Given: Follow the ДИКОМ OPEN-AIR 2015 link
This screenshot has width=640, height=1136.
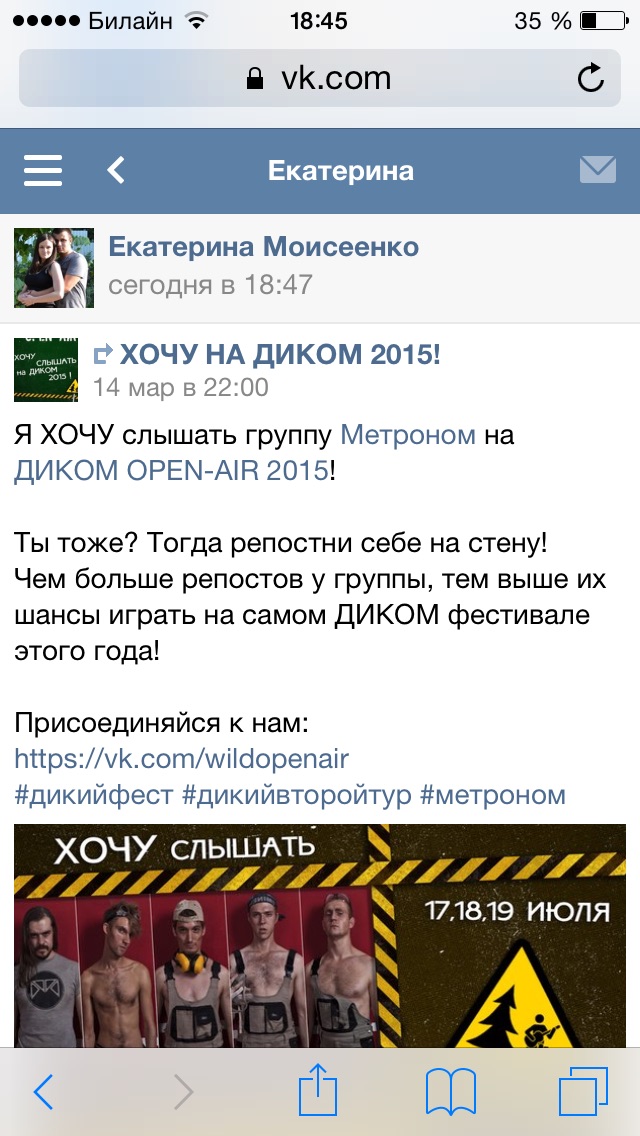Looking at the screenshot, I should (x=171, y=471).
